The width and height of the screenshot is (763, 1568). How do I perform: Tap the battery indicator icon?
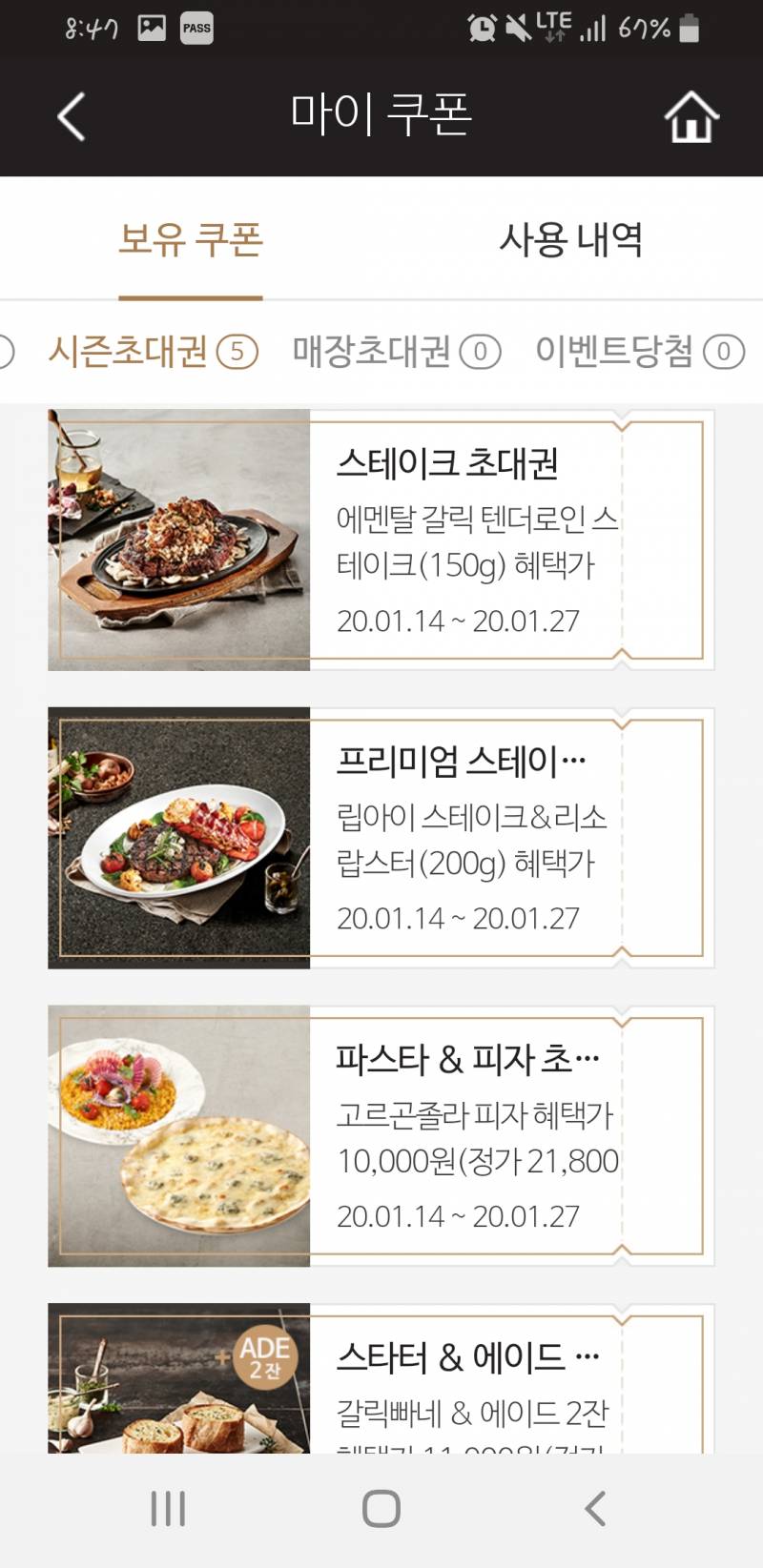click(689, 27)
